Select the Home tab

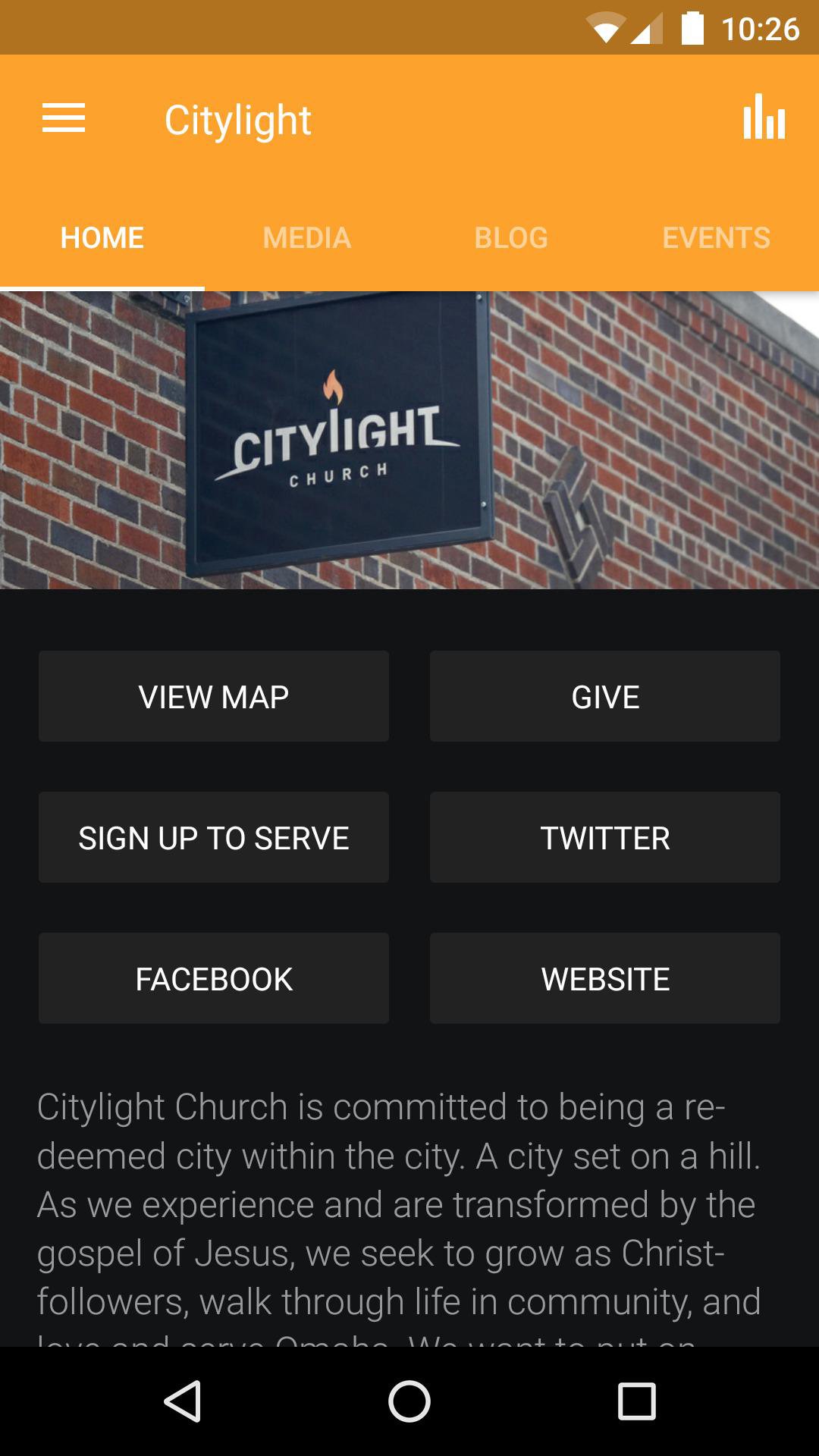click(102, 238)
